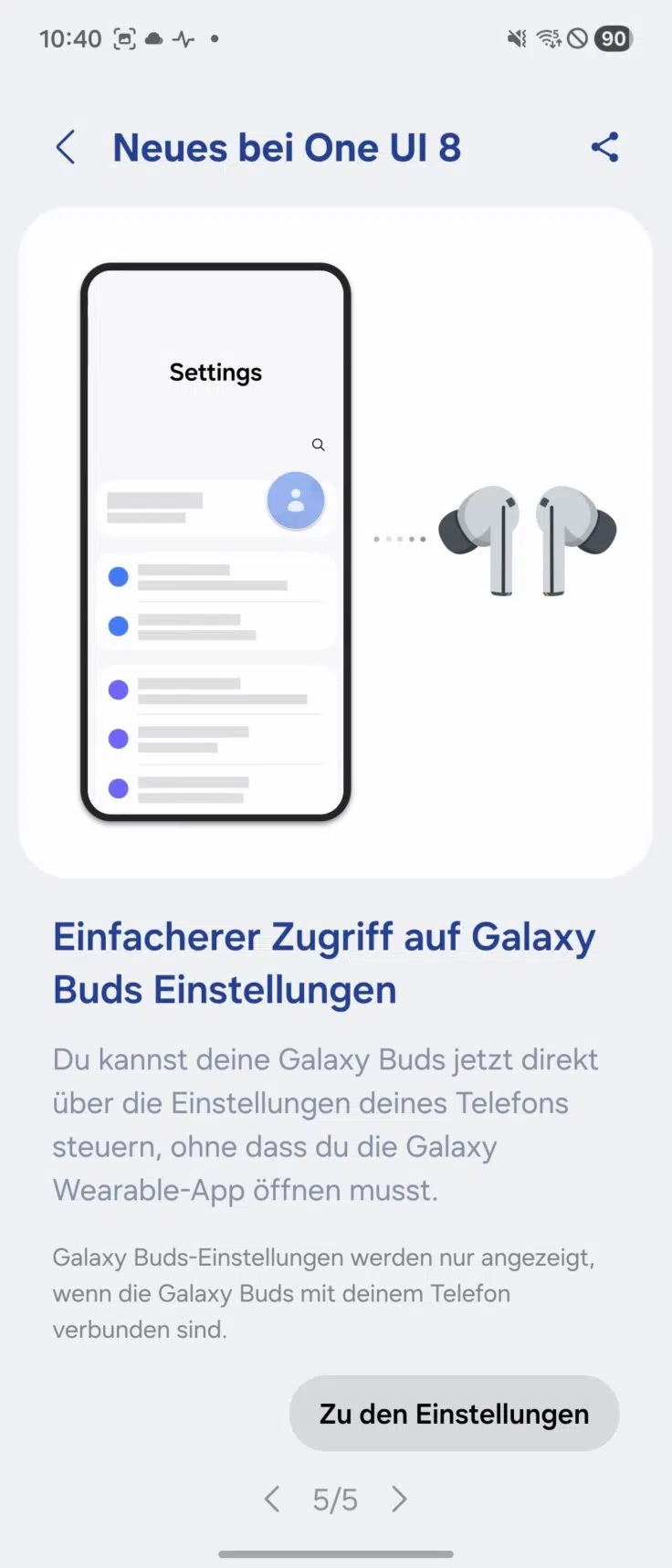Tap the share icon beside the title
This screenshot has width=672, height=1568.
coord(605,146)
